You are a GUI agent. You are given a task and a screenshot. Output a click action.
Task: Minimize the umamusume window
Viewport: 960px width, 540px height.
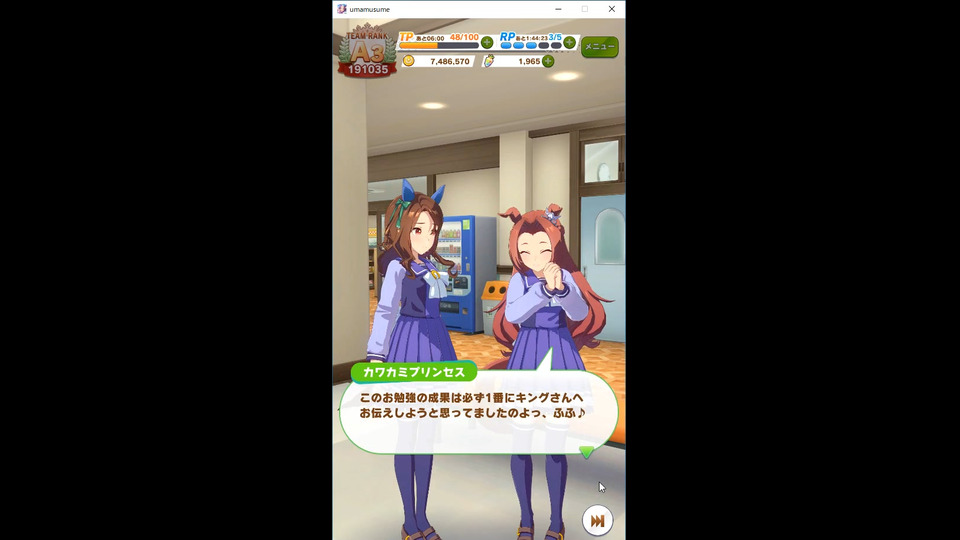click(x=557, y=9)
